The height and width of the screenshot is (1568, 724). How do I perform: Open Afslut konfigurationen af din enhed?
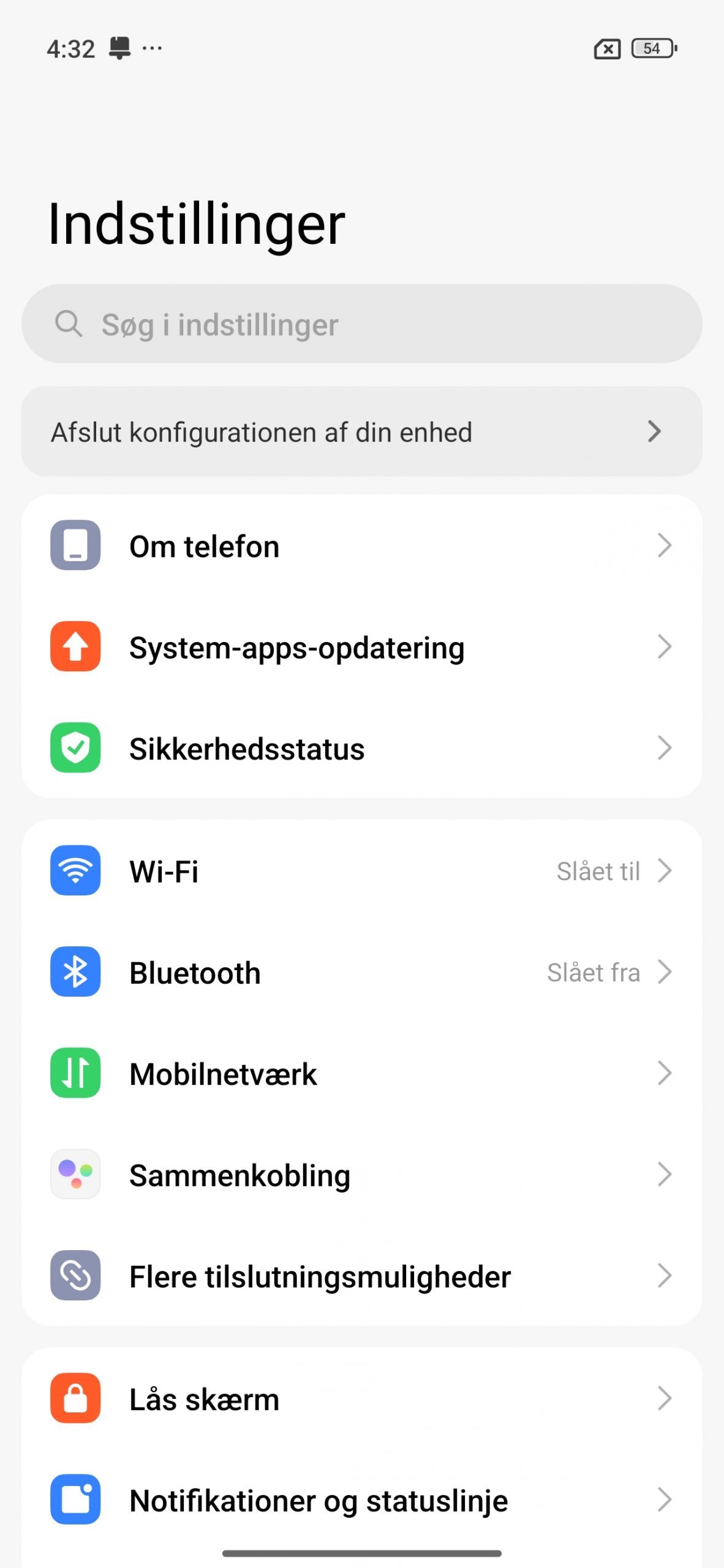click(x=361, y=432)
